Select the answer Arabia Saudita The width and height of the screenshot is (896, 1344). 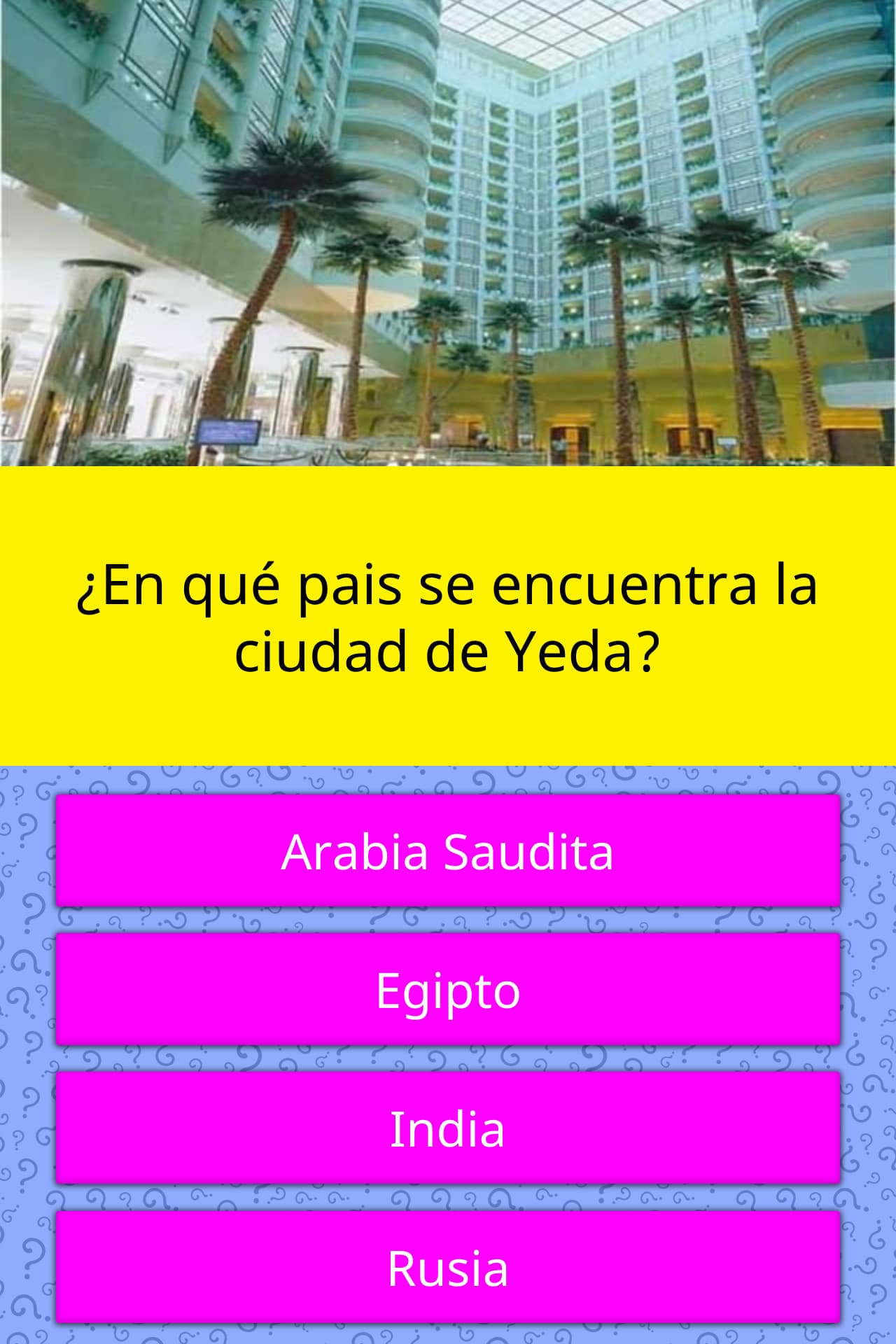click(x=448, y=851)
